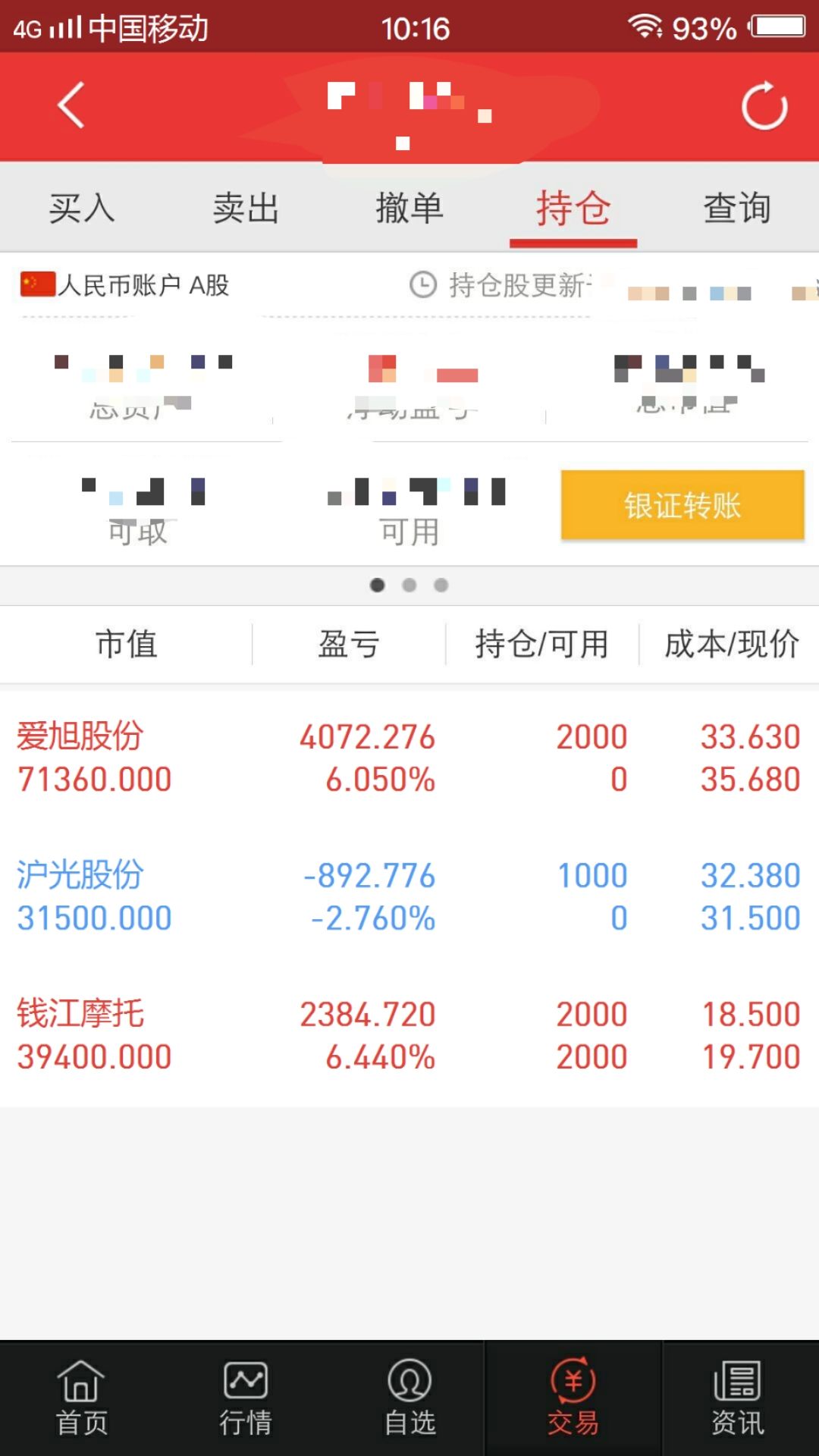Select 交易 in the bottom bar
The width and height of the screenshot is (819, 1456).
573,1398
